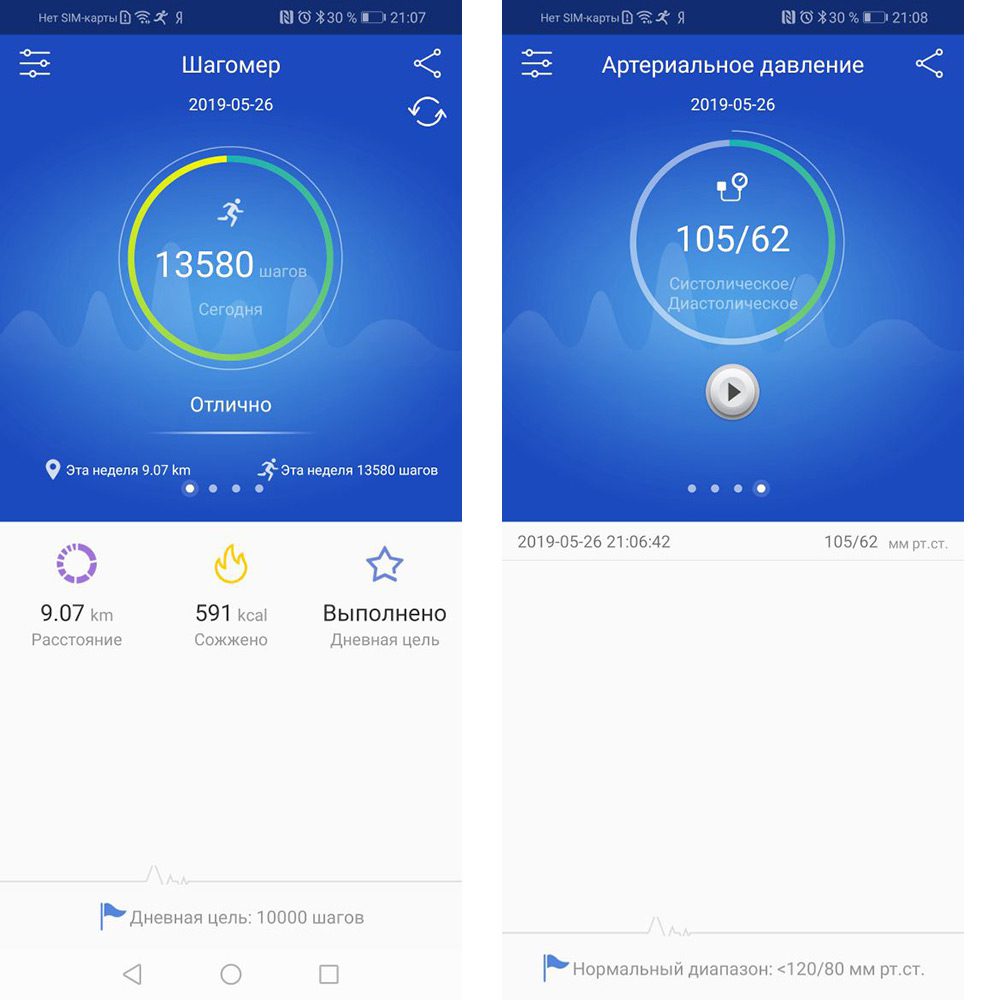Go to the system home screen
The image size is (1004, 1000).
231,974
